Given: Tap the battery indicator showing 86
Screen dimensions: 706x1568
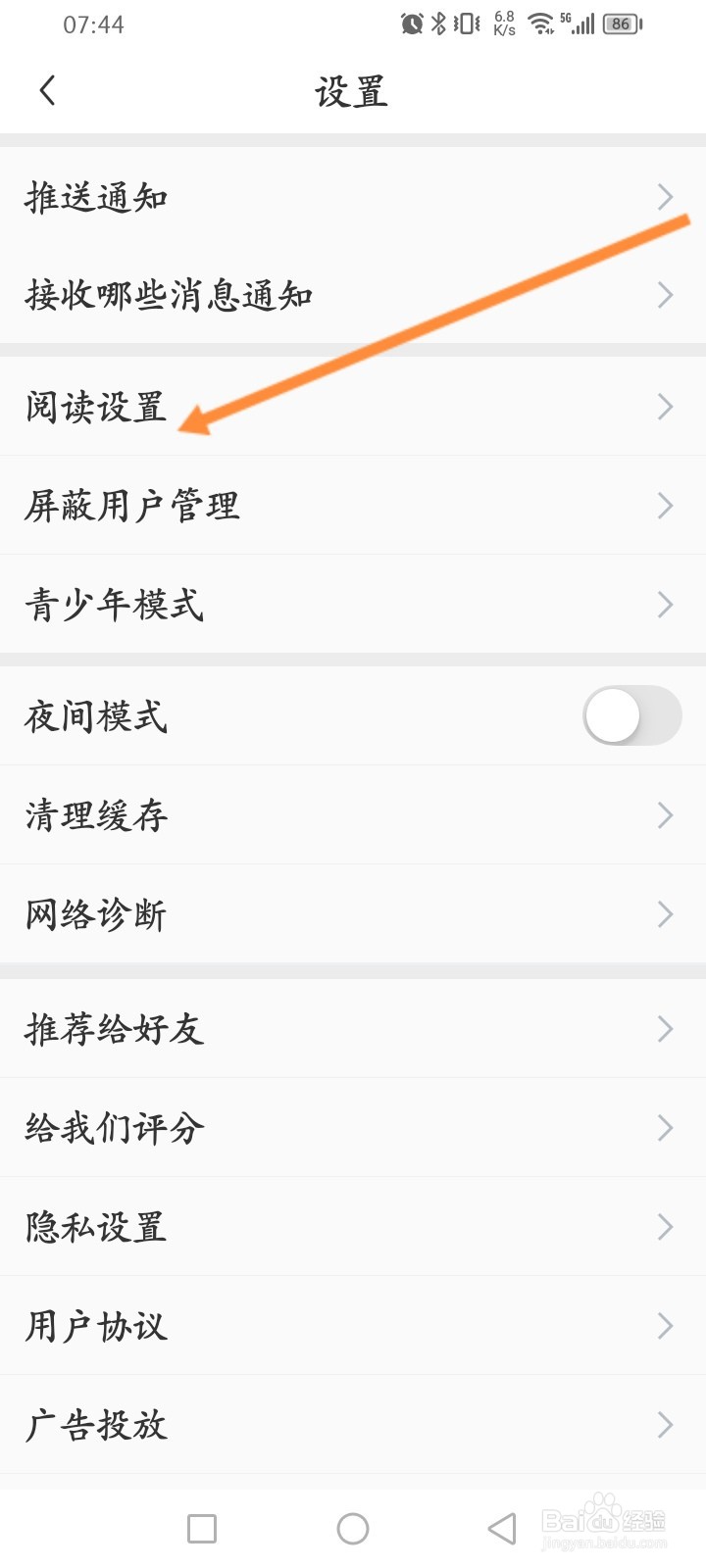Looking at the screenshot, I should click(x=620, y=24).
